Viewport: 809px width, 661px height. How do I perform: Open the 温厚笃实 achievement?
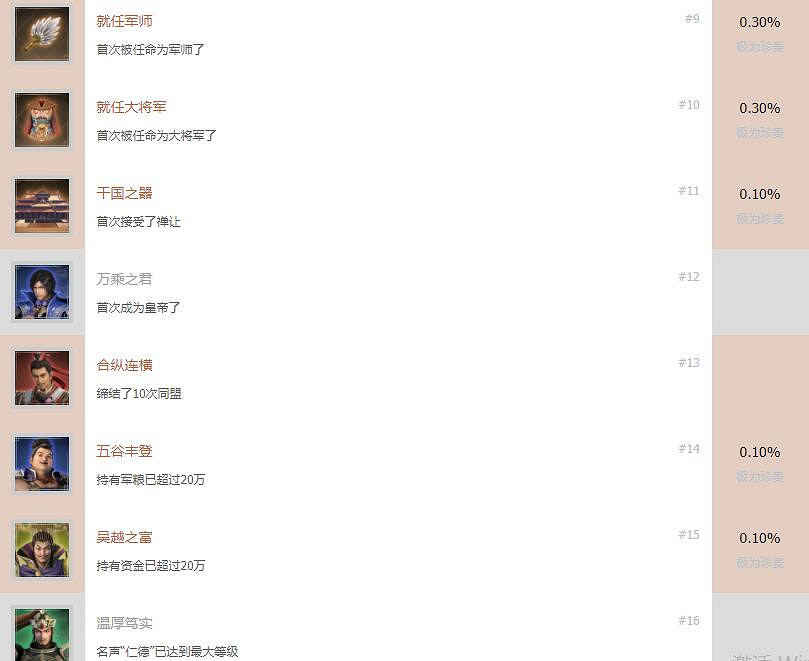124,623
